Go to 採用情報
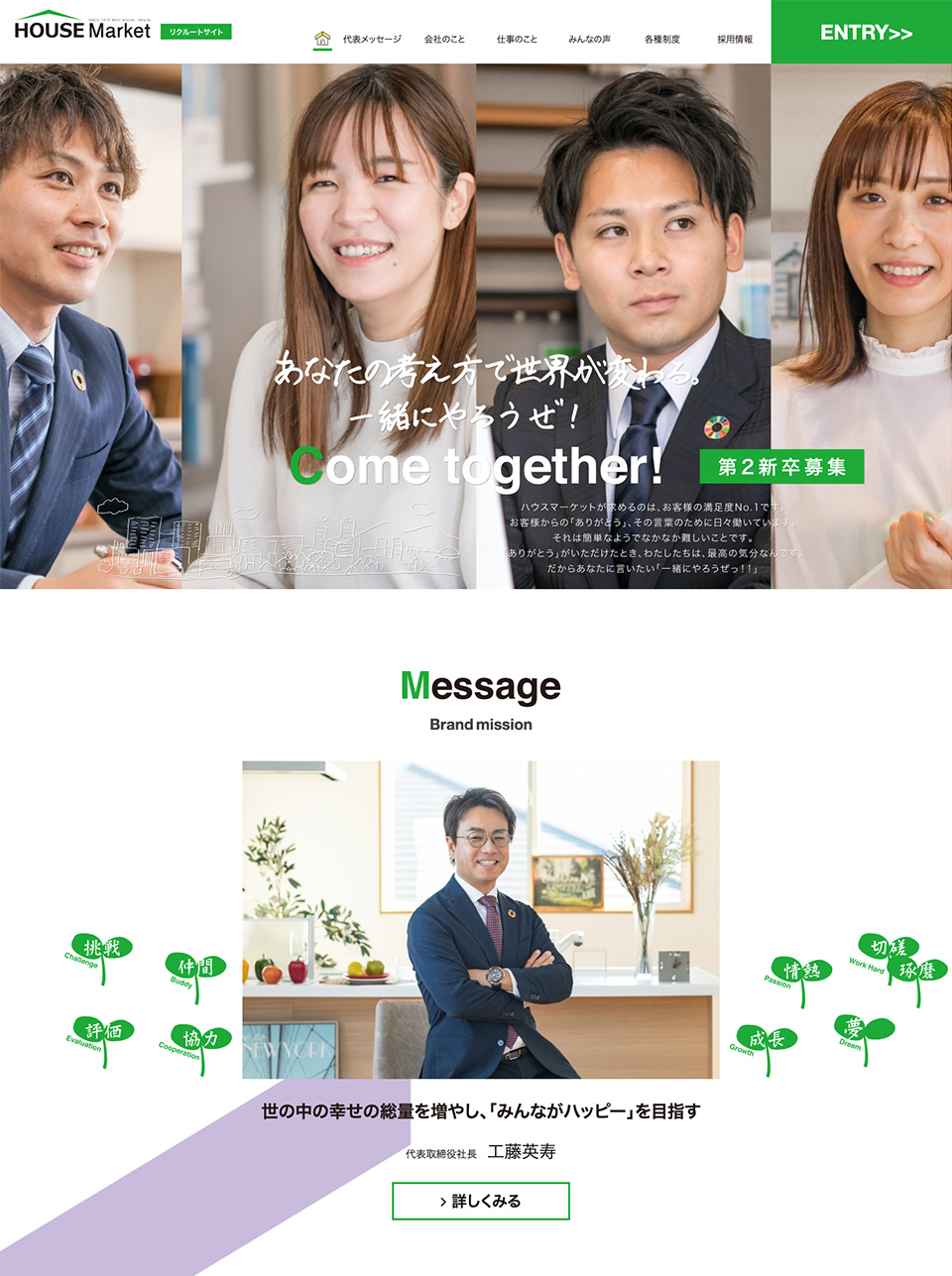The height and width of the screenshot is (1276, 952). (735, 40)
